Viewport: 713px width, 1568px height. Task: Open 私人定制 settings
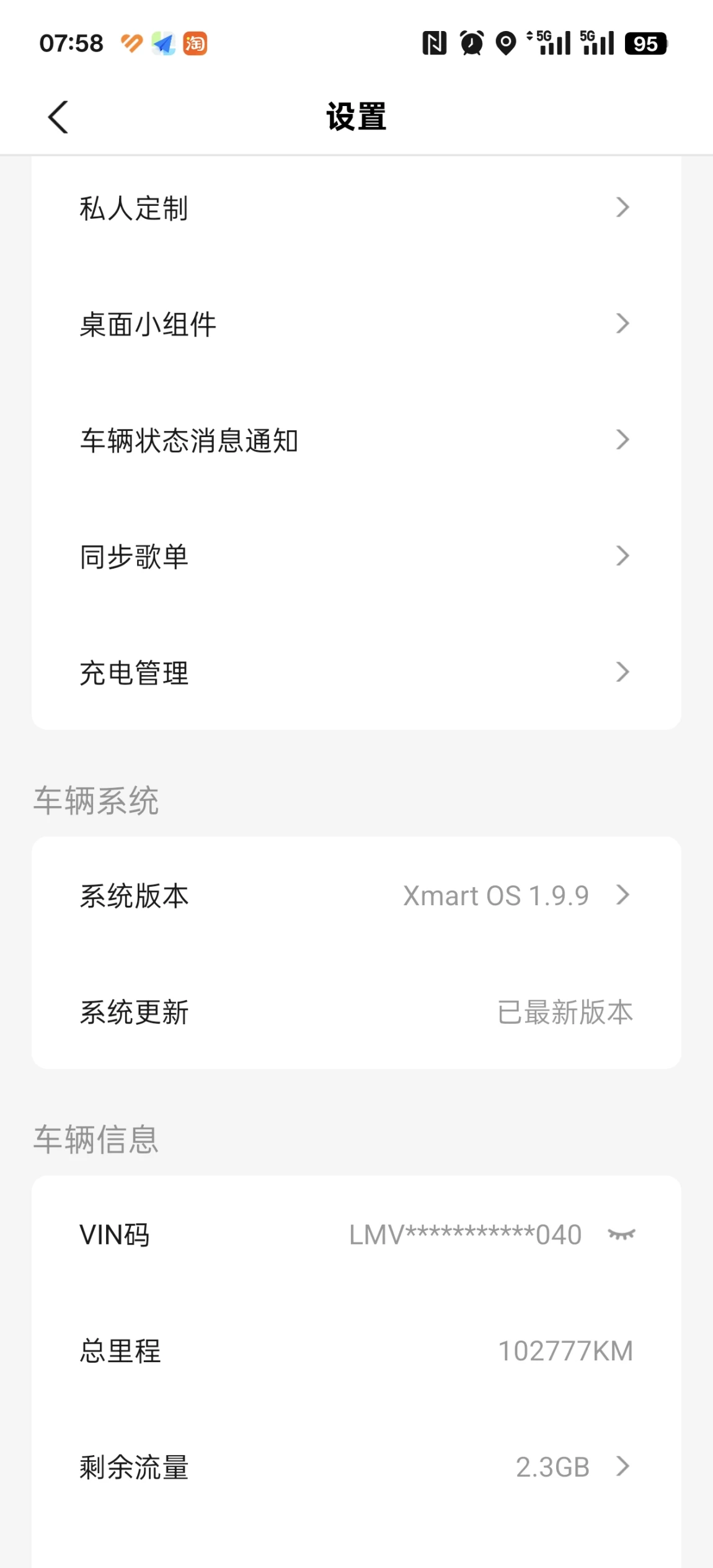[x=356, y=208]
